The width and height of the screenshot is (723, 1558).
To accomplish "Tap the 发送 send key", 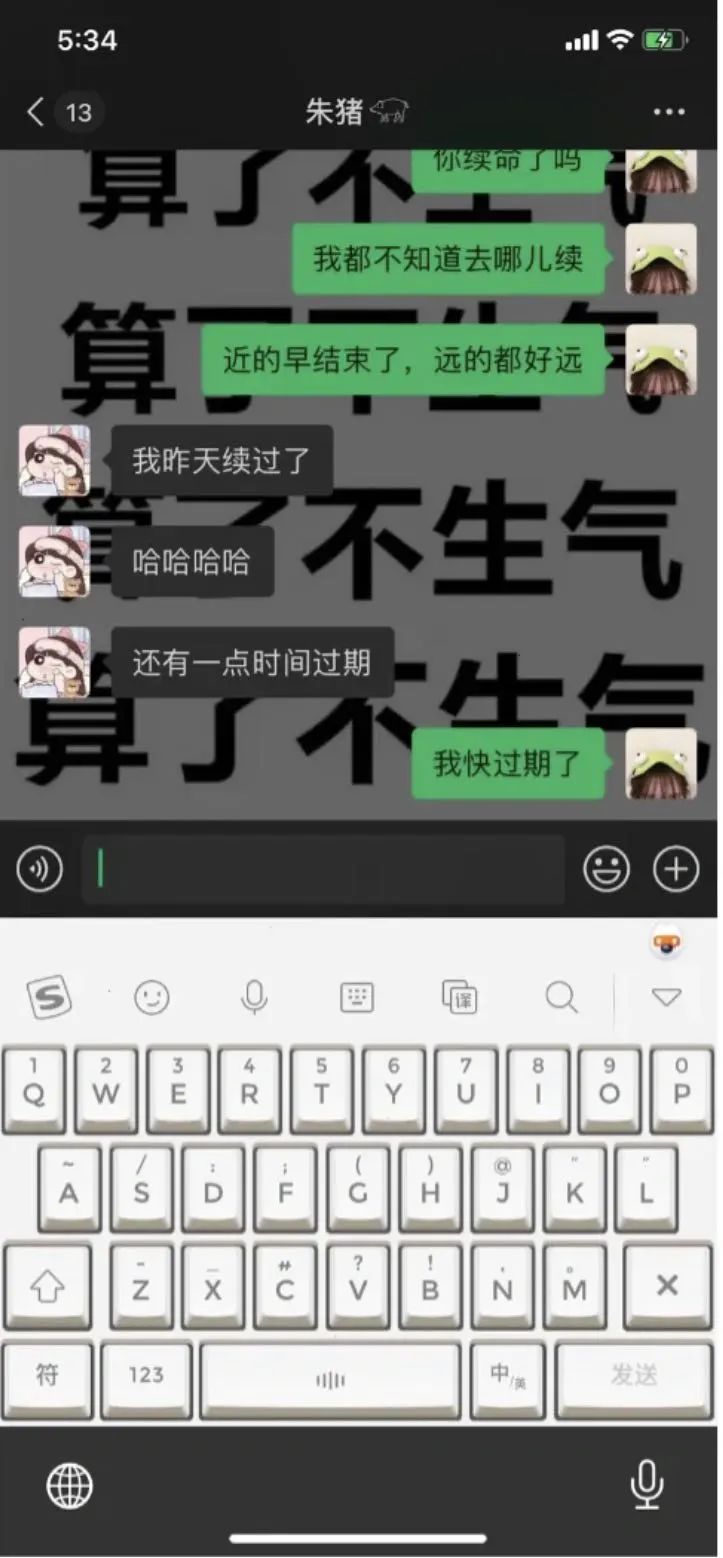I will [634, 1377].
